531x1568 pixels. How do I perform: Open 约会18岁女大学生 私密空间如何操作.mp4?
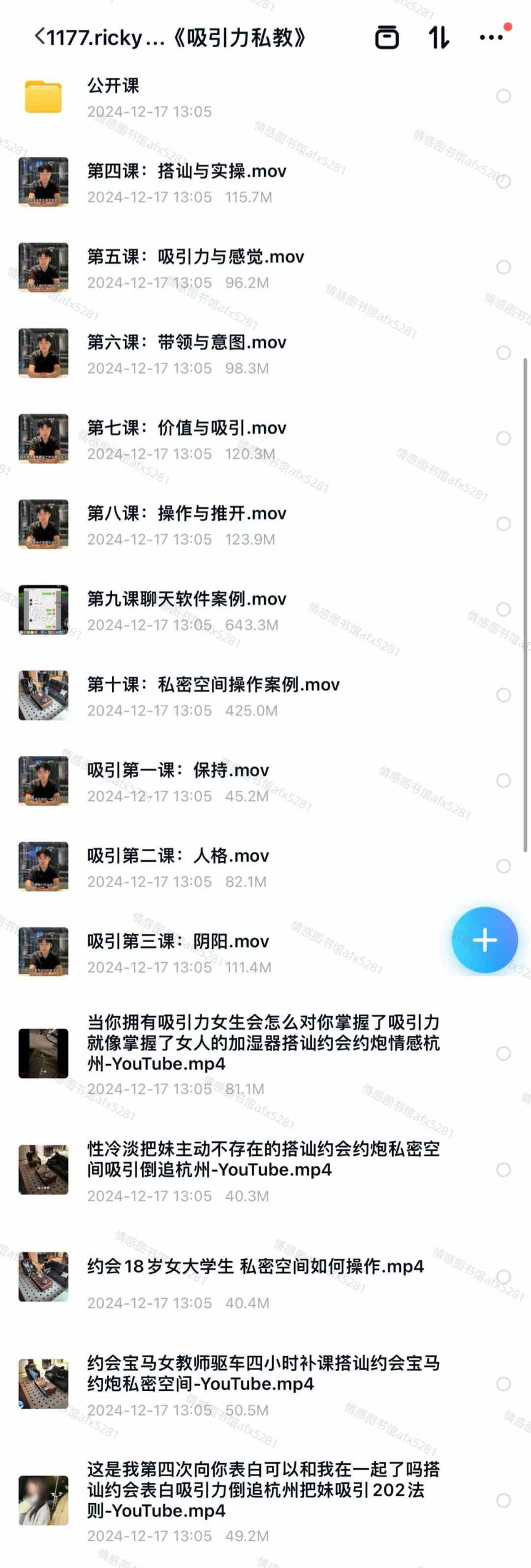click(255, 1266)
